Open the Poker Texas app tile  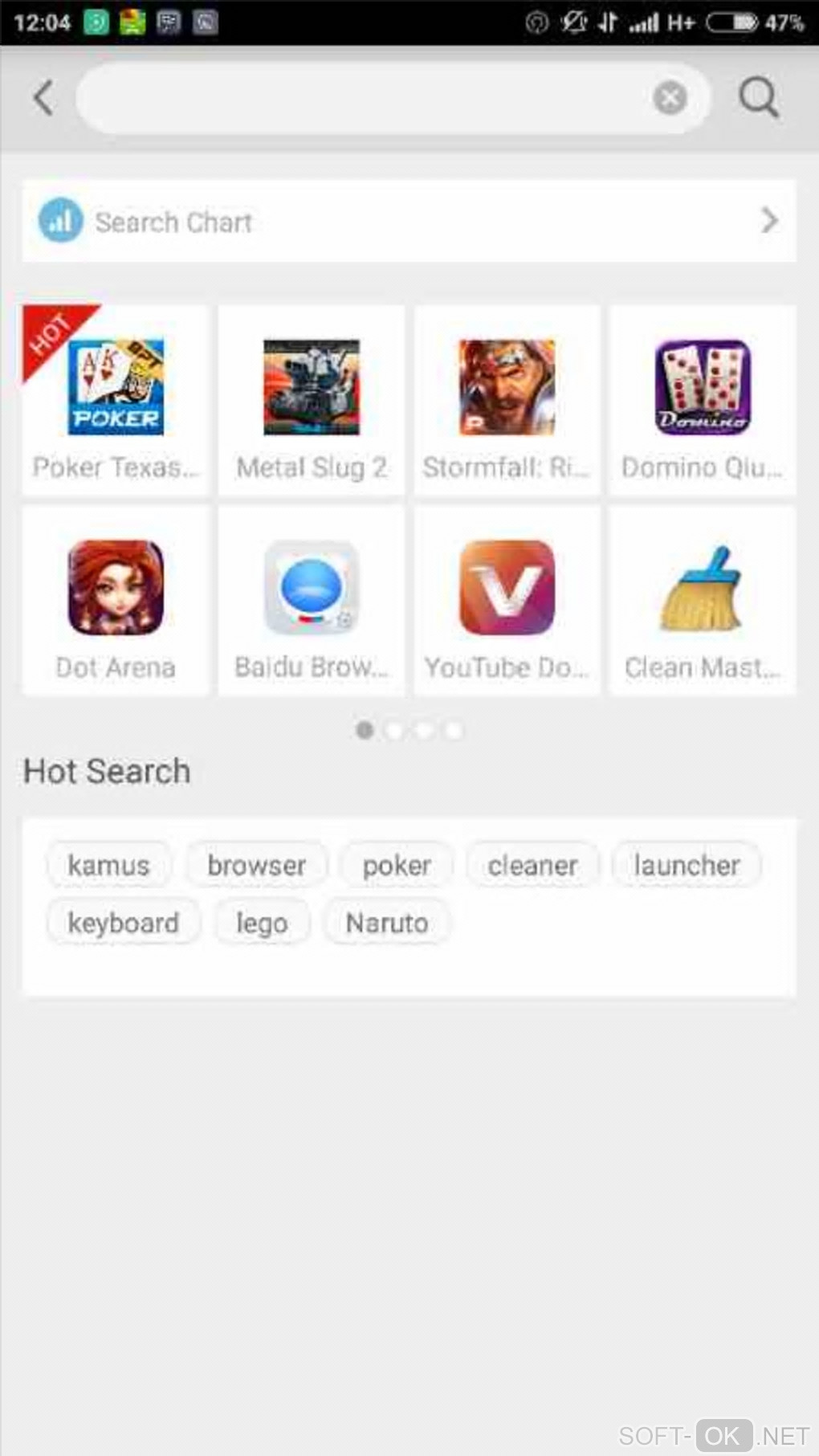[116, 400]
